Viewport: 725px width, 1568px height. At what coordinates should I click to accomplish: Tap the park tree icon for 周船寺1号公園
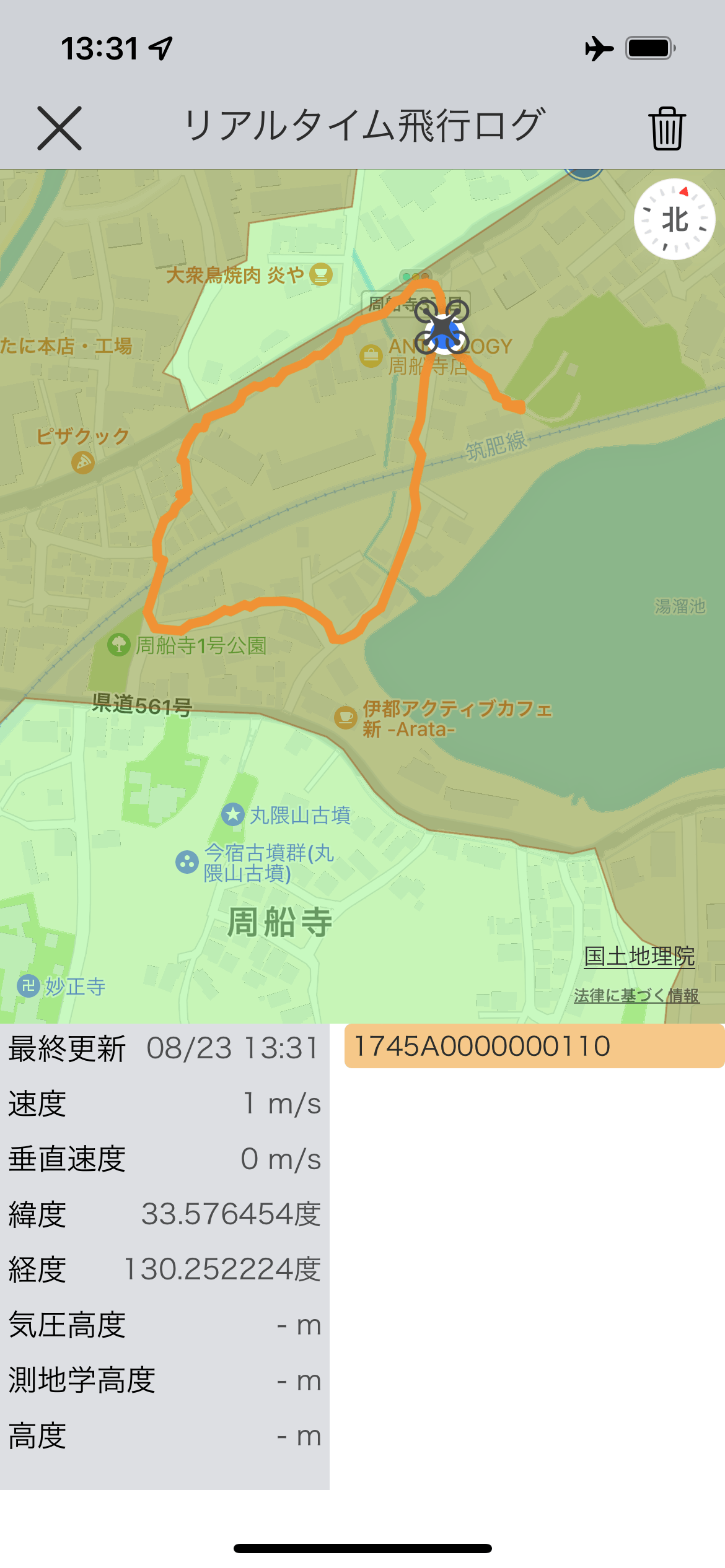tap(118, 645)
